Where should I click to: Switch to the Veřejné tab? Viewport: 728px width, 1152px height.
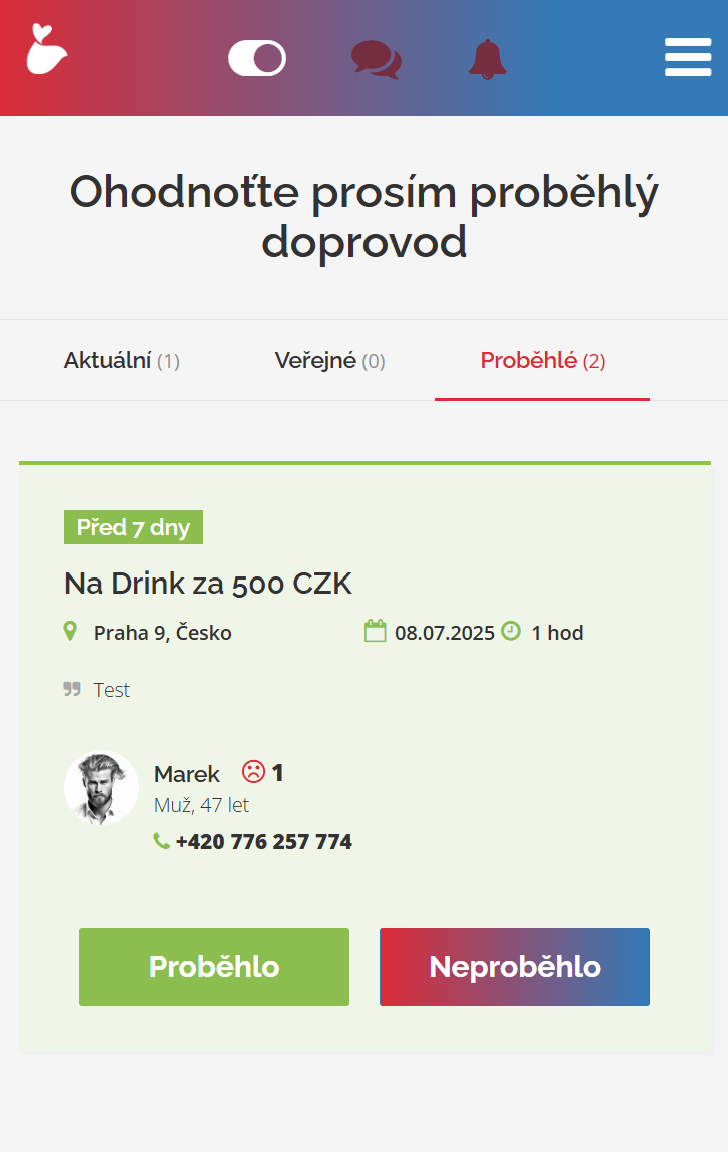(x=330, y=361)
